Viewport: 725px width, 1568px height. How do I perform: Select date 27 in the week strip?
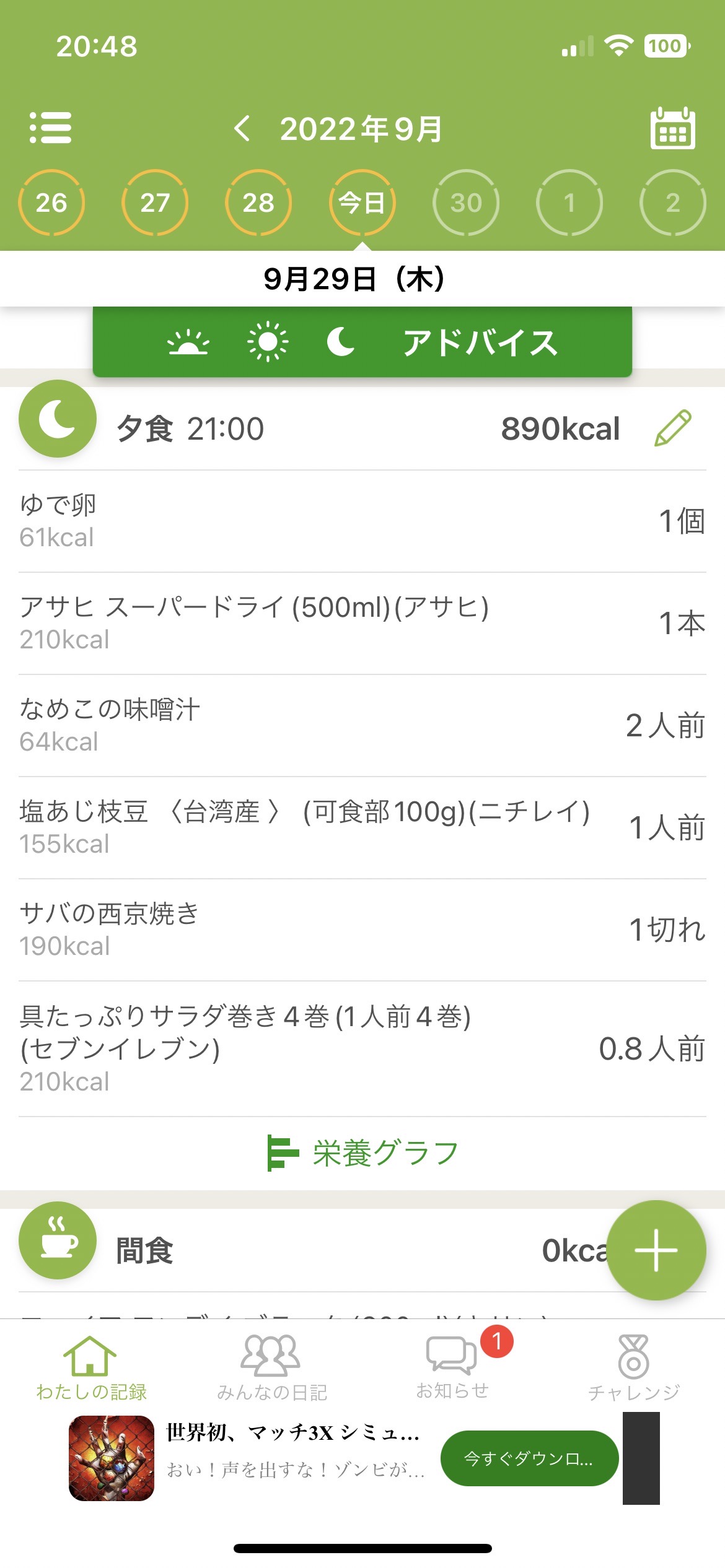click(155, 203)
